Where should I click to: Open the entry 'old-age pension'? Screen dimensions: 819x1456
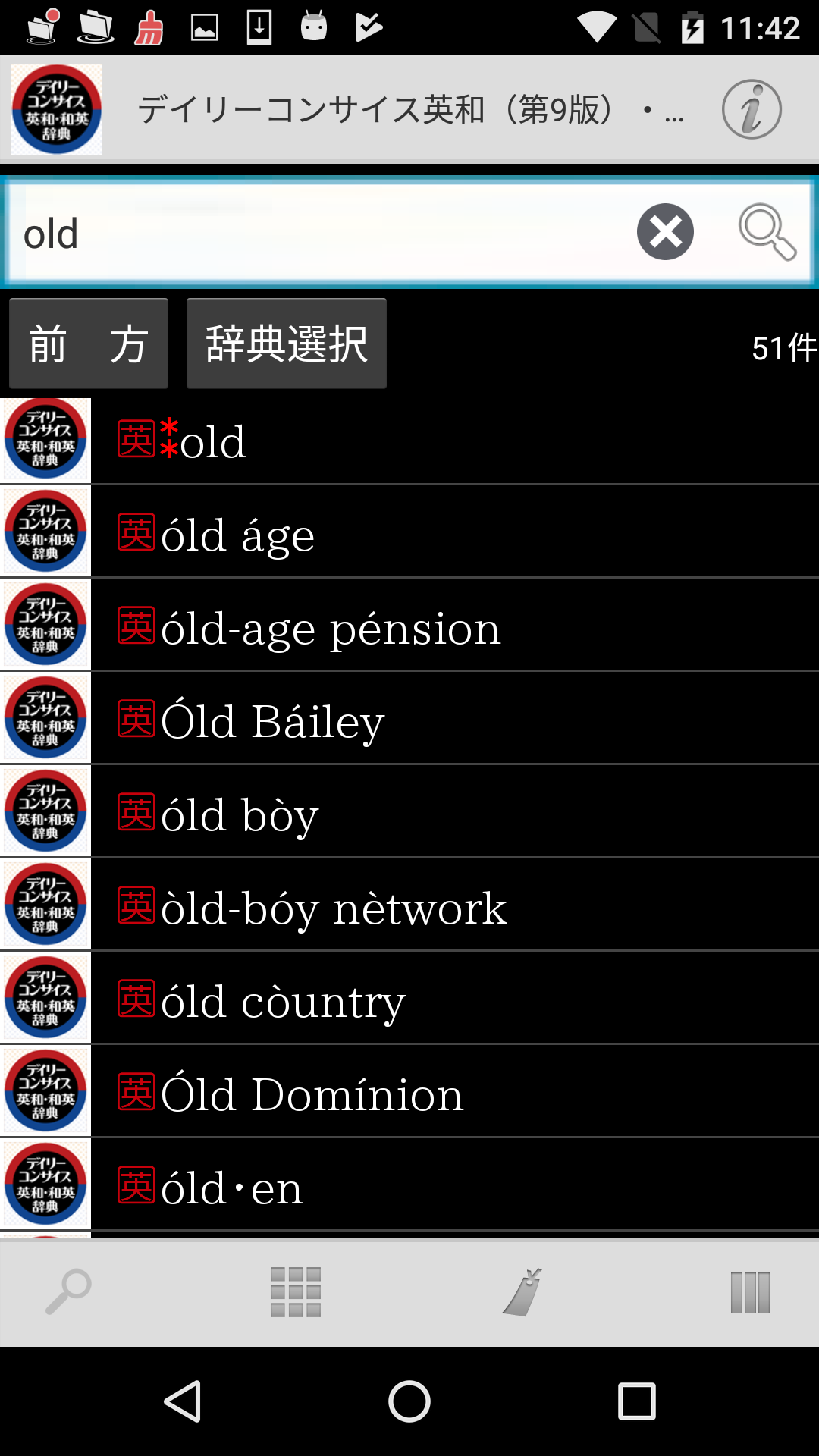(x=455, y=628)
